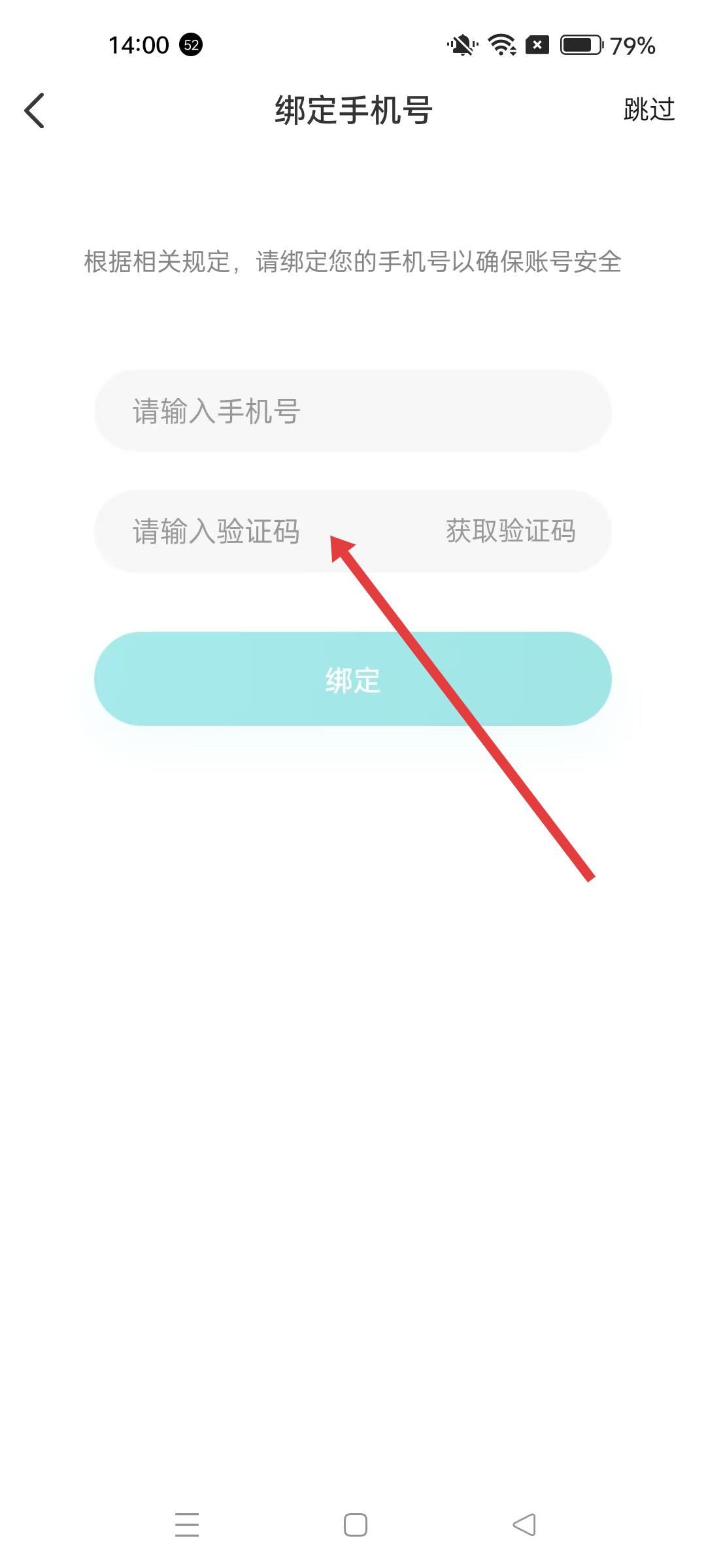Tap the 绑定 bind button
This screenshot has width=706, height=1568.
click(353, 679)
